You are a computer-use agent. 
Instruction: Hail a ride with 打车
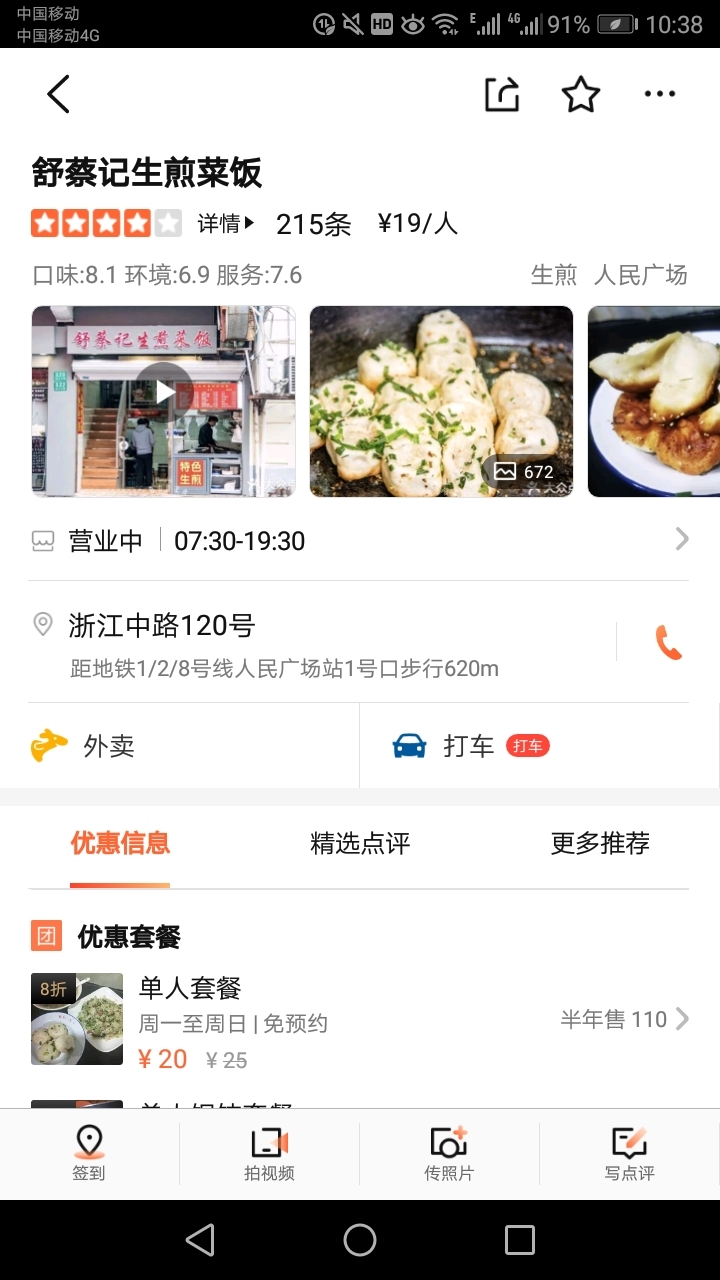pyautogui.click(x=469, y=746)
